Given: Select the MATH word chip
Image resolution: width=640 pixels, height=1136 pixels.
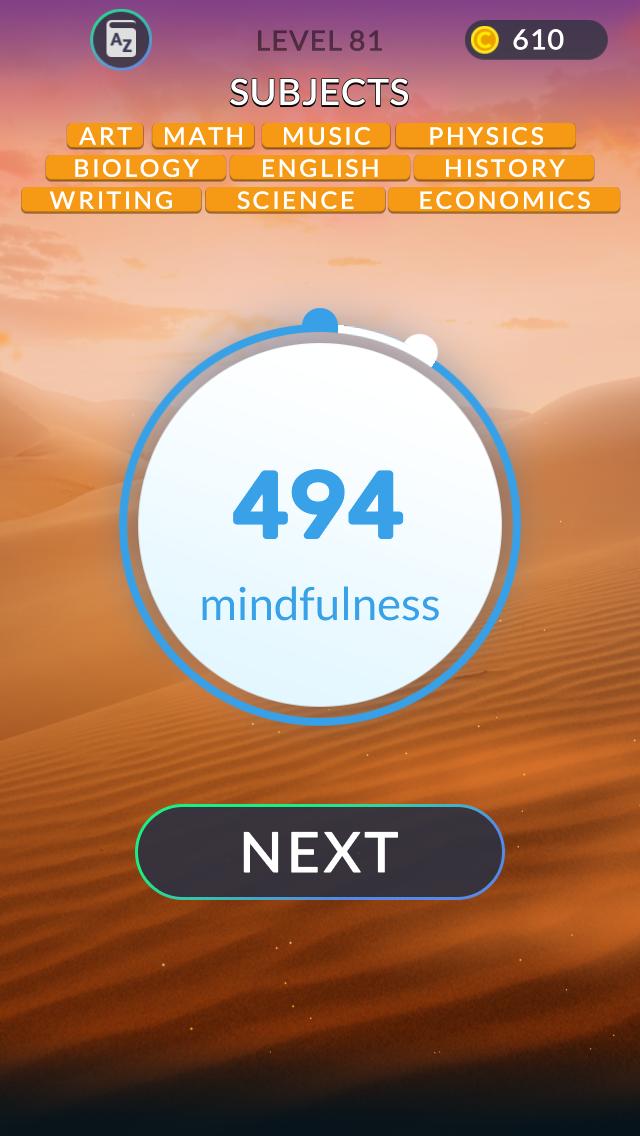Looking at the screenshot, I should (x=204, y=136).
